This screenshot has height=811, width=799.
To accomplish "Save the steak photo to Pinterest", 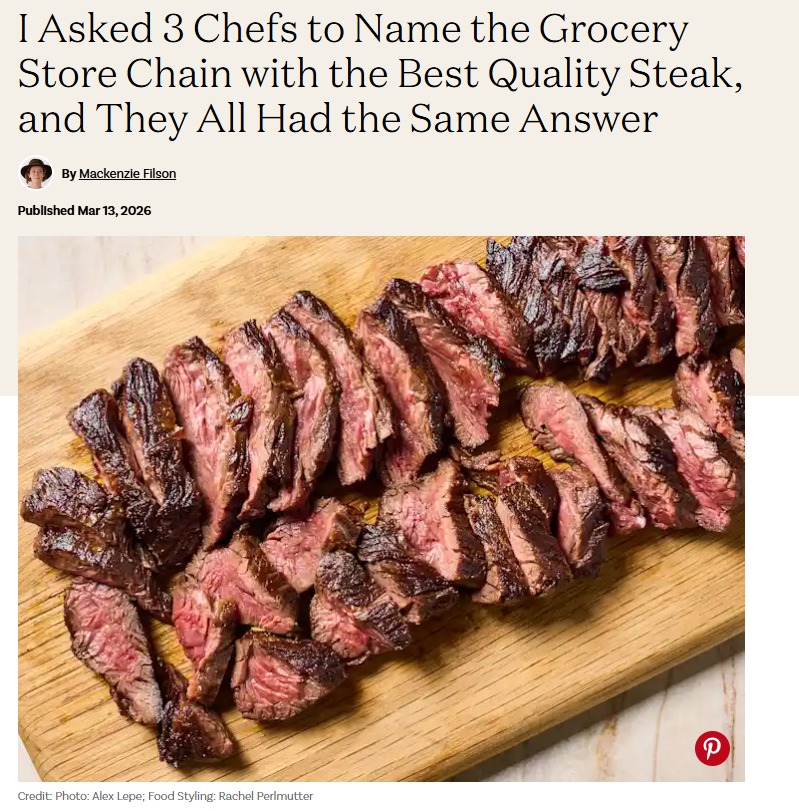I will pos(712,748).
